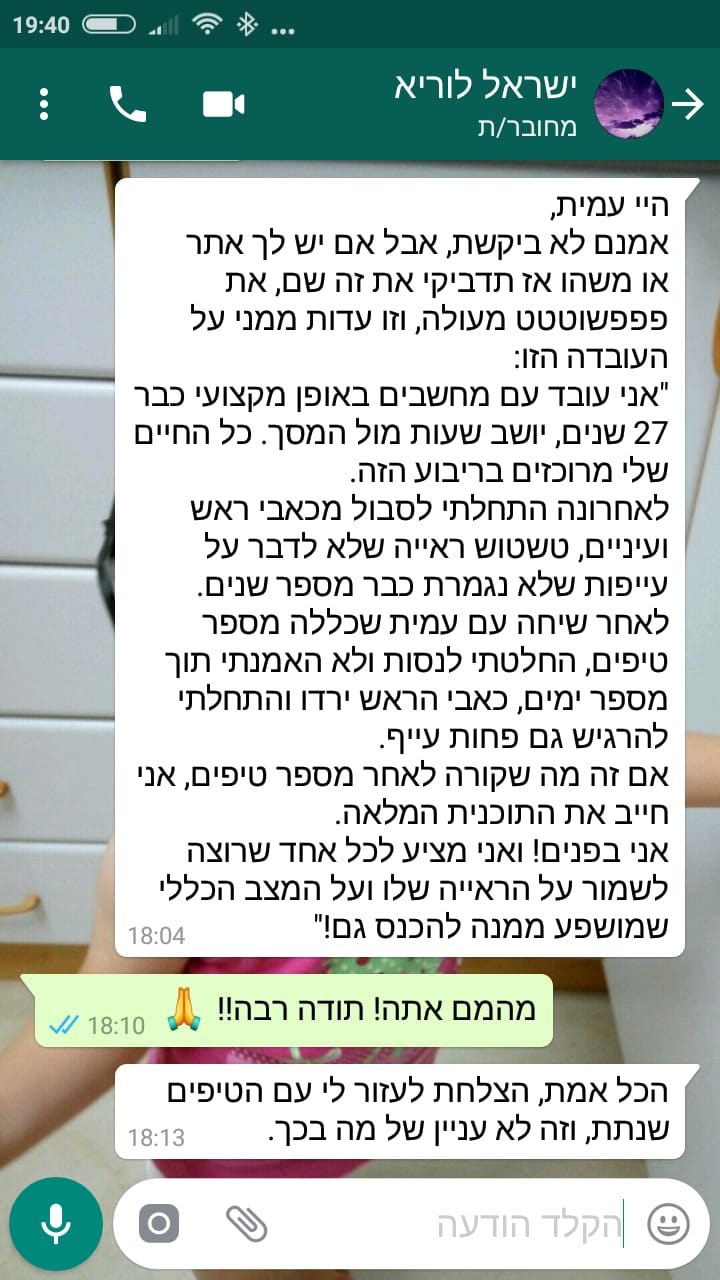Open ישראל לוריא contact profile picture
Viewport: 720px width, 1280px height.
pyautogui.click(x=628, y=104)
